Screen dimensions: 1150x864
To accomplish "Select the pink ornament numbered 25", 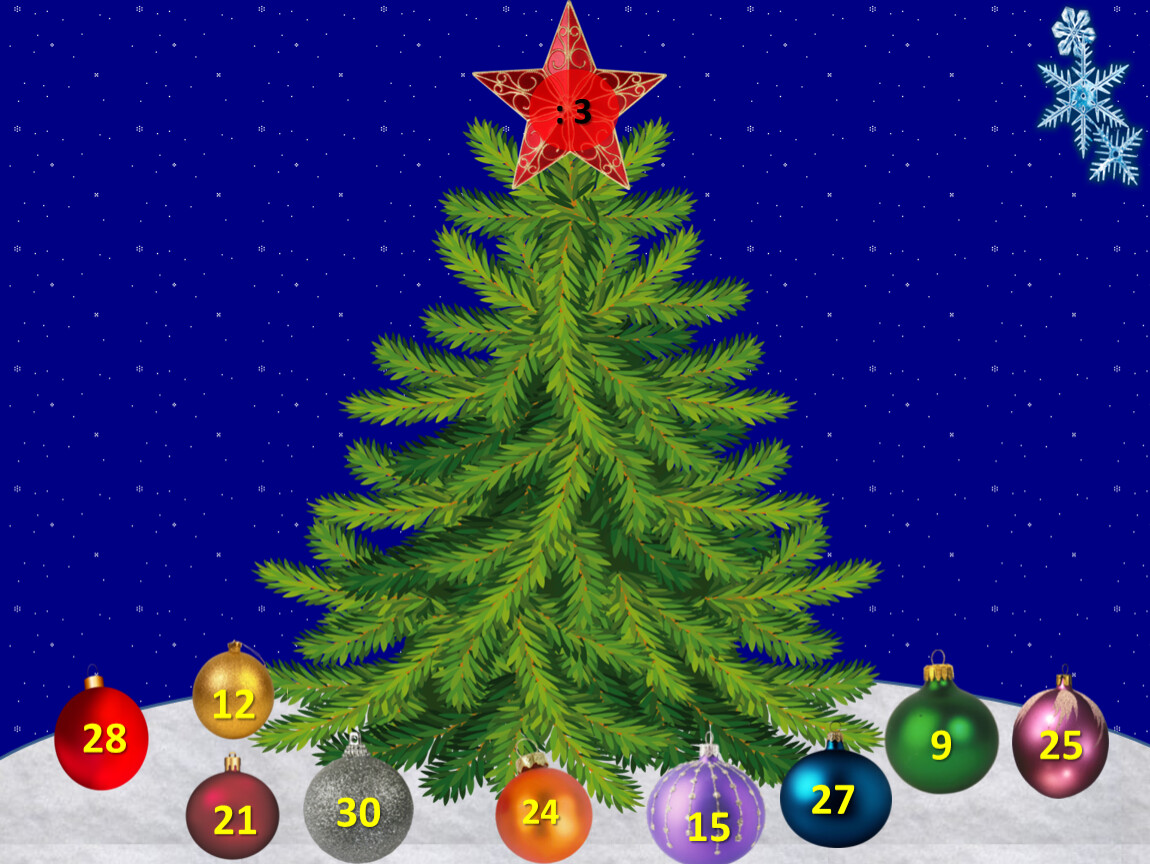I will coord(1060,742).
